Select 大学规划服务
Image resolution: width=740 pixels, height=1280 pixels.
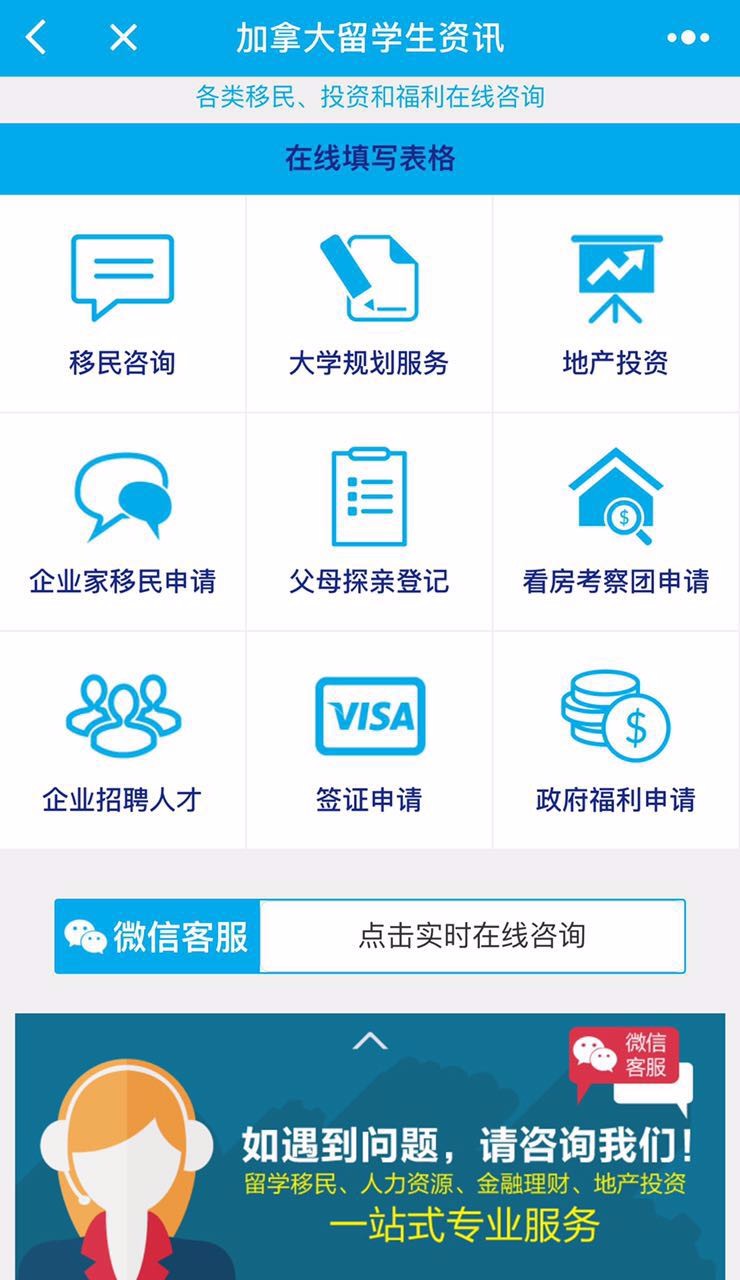click(x=369, y=304)
